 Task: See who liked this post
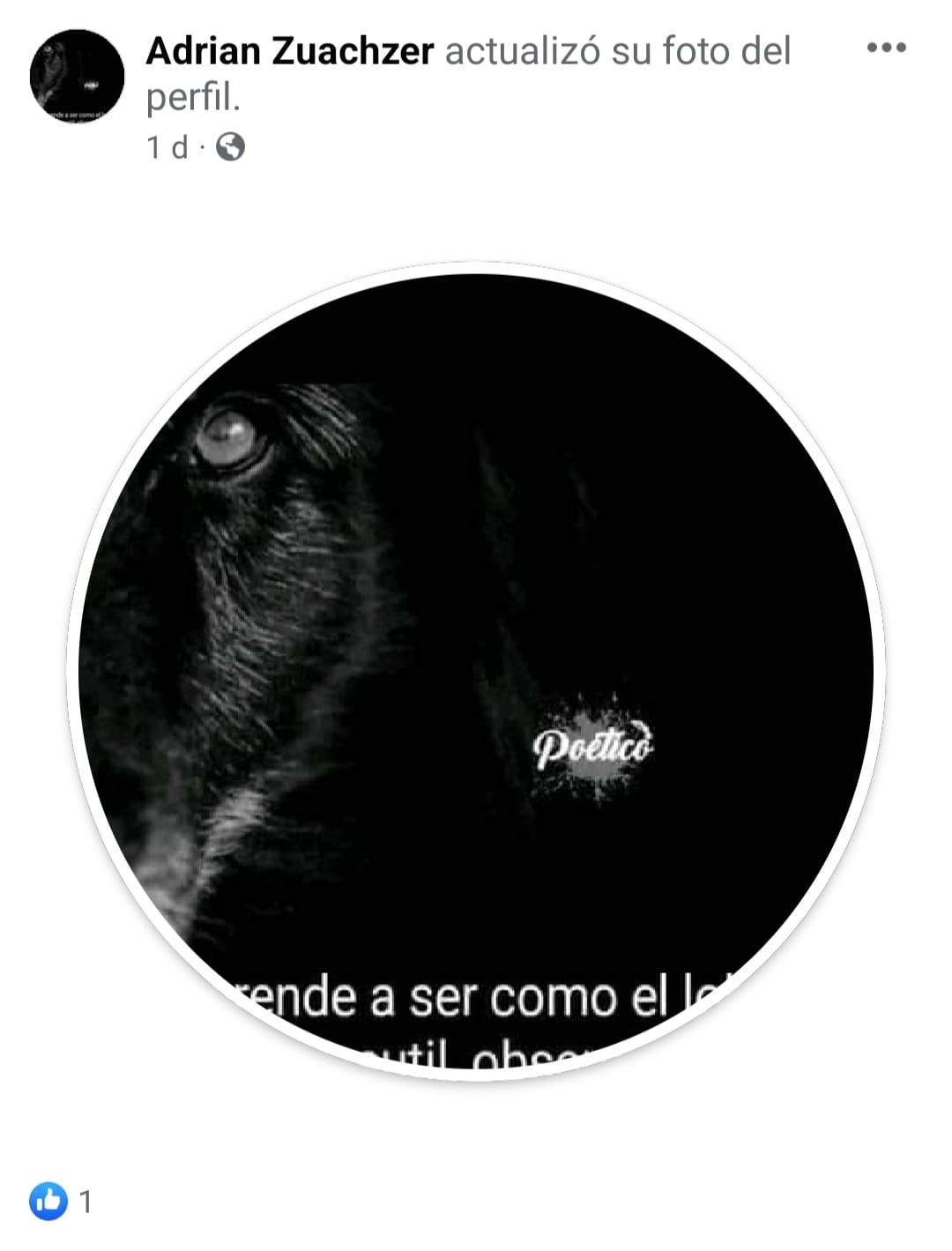click(x=60, y=1201)
